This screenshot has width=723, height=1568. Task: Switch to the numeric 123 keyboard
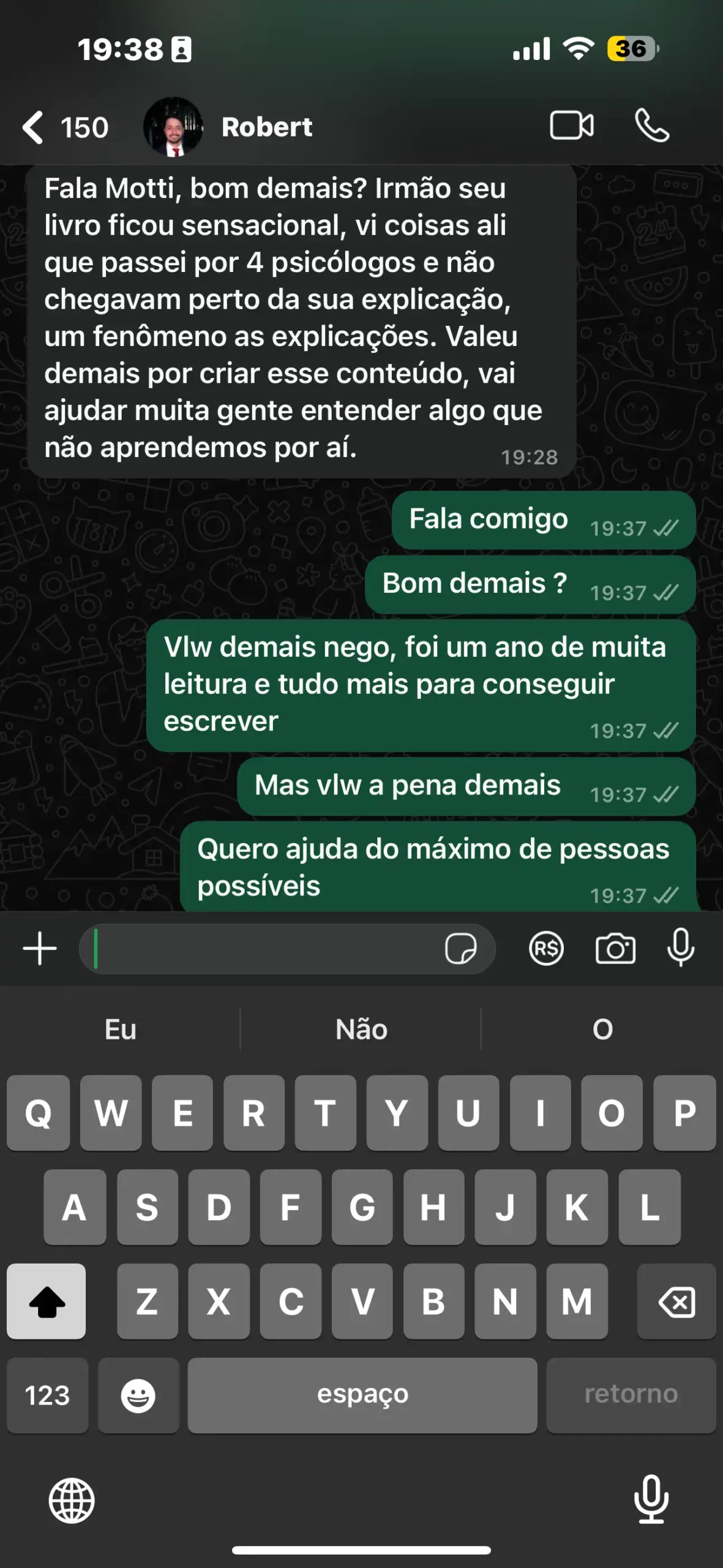click(47, 1395)
